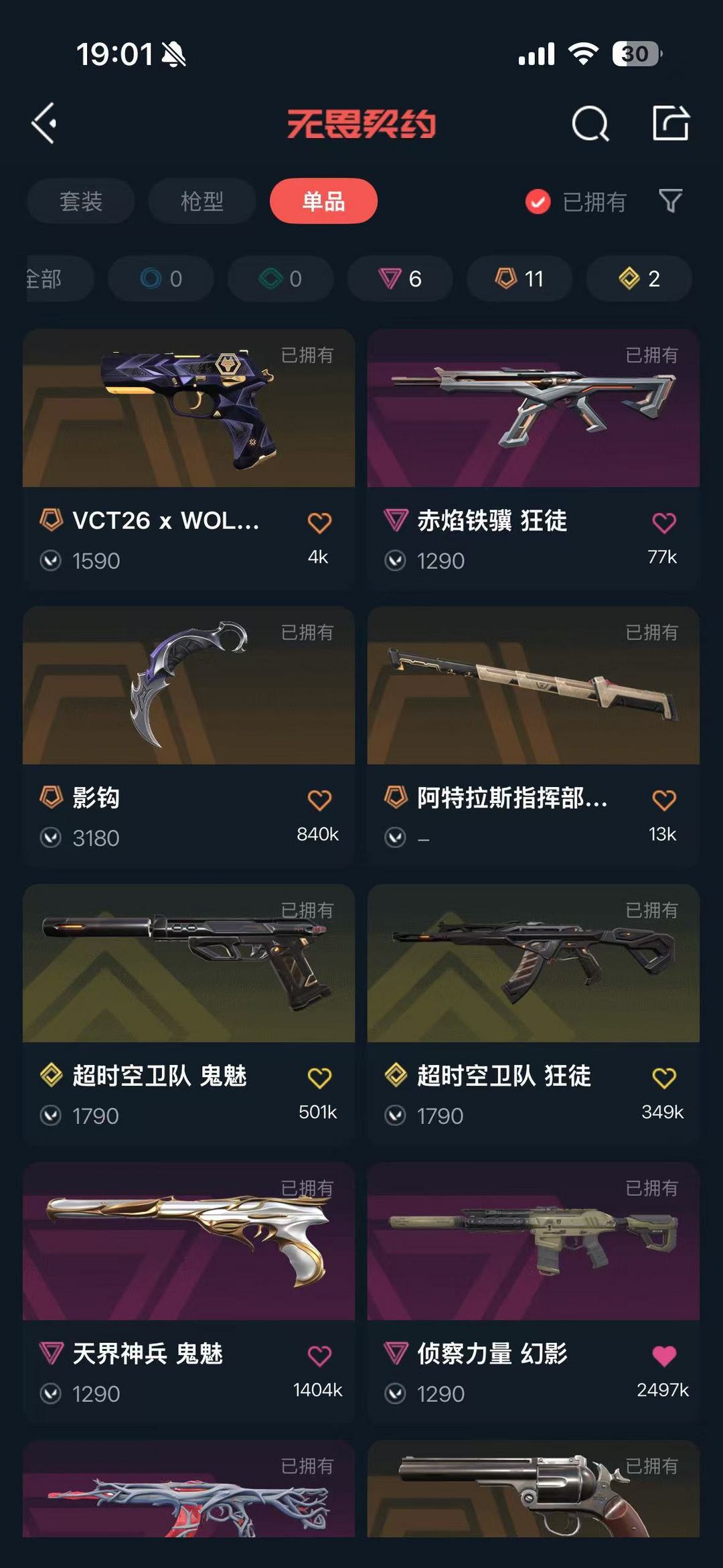
Task: Filter by blue tier chip showing 0
Action: click(x=161, y=279)
